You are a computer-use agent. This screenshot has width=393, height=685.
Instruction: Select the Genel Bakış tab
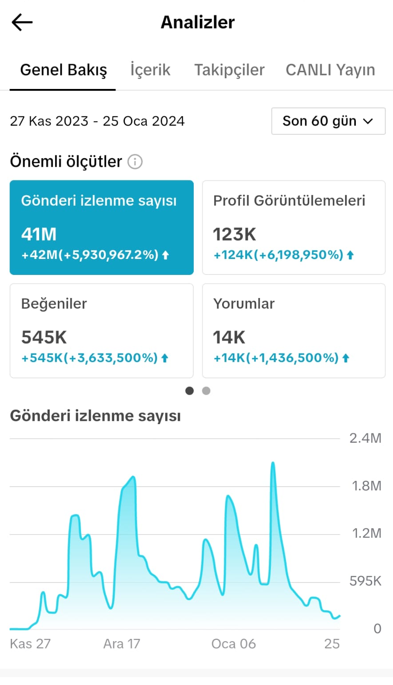(x=63, y=70)
